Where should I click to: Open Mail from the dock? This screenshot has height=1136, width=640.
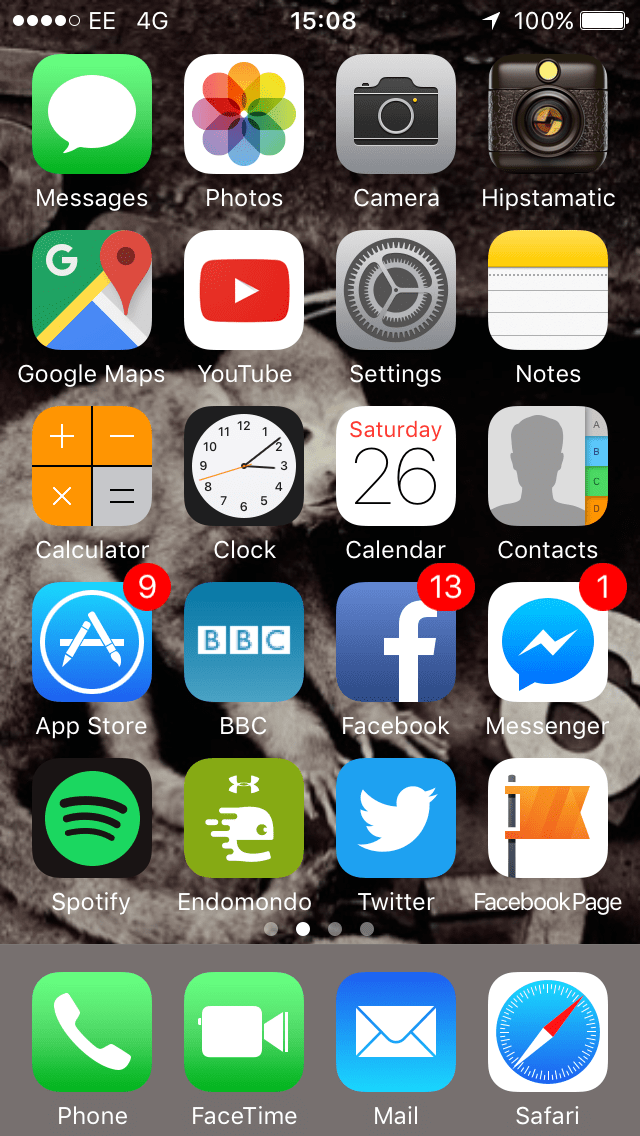point(396,1032)
